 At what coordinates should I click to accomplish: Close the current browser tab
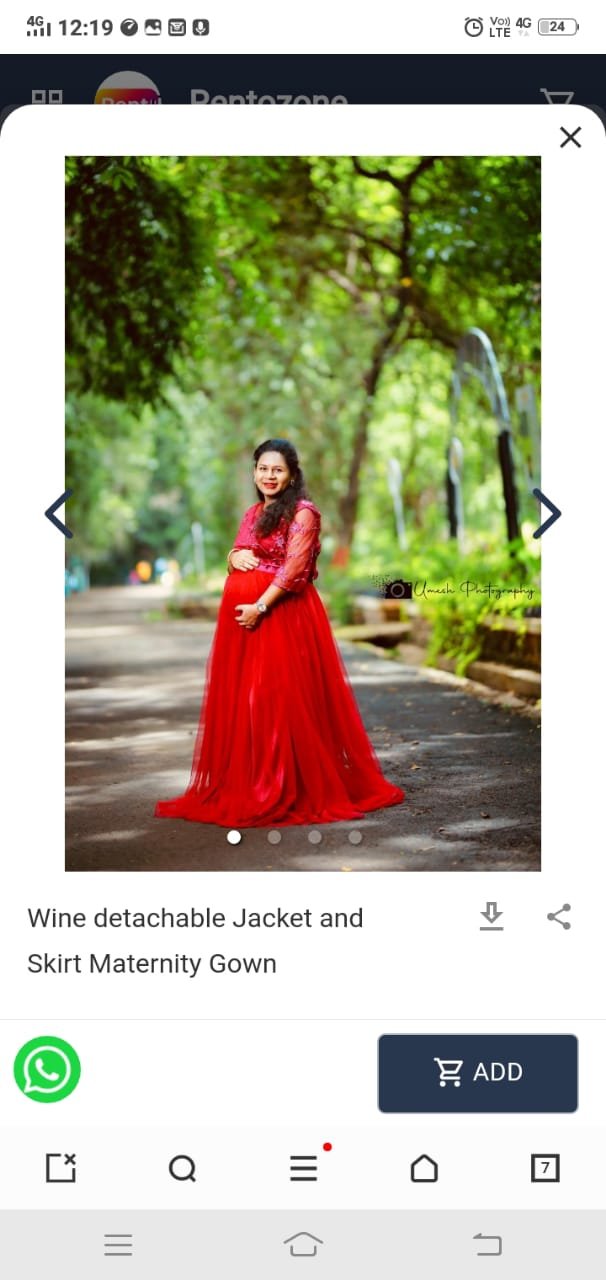pyautogui.click(x=61, y=1167)
